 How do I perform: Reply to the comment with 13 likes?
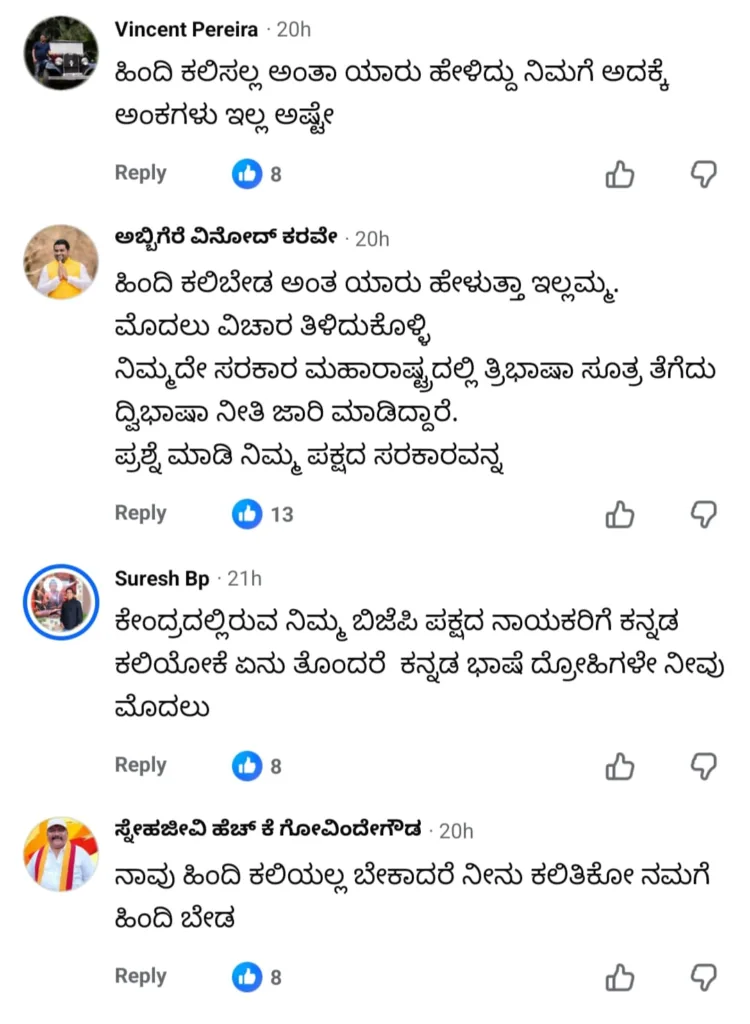click(x=140, y=513)
